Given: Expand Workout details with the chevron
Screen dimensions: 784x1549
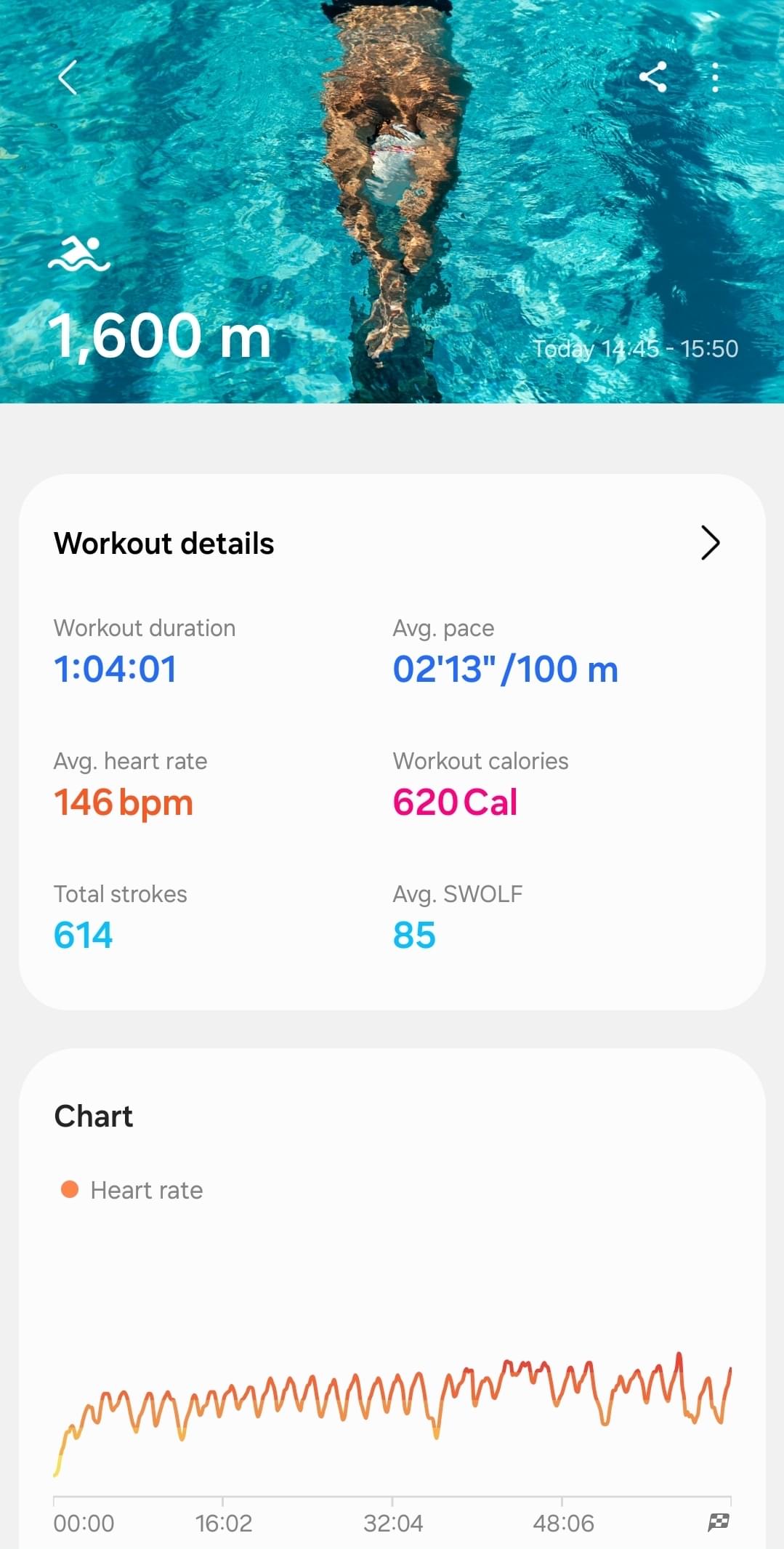Looking at the screenshot, I should 710,543.
